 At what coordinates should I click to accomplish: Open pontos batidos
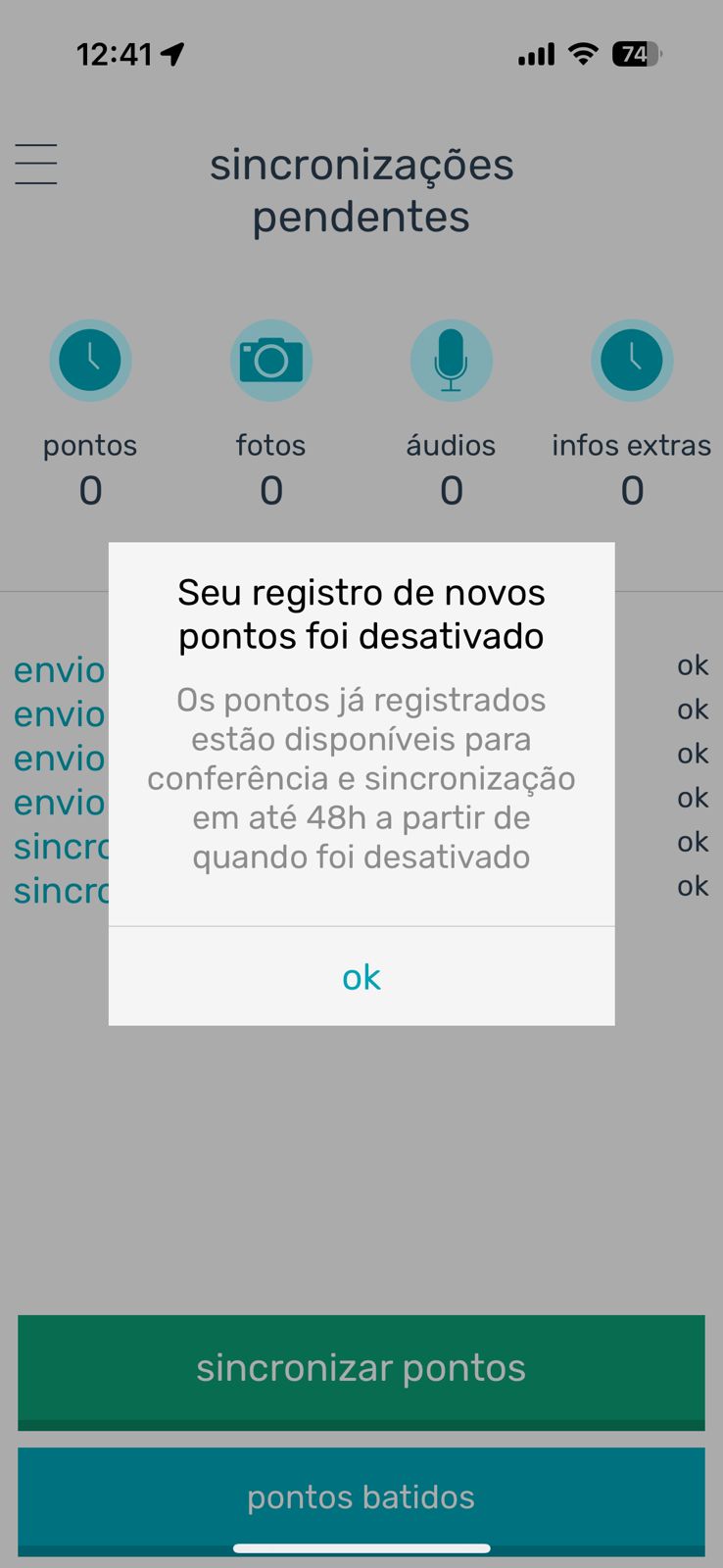coord(361,1500)
